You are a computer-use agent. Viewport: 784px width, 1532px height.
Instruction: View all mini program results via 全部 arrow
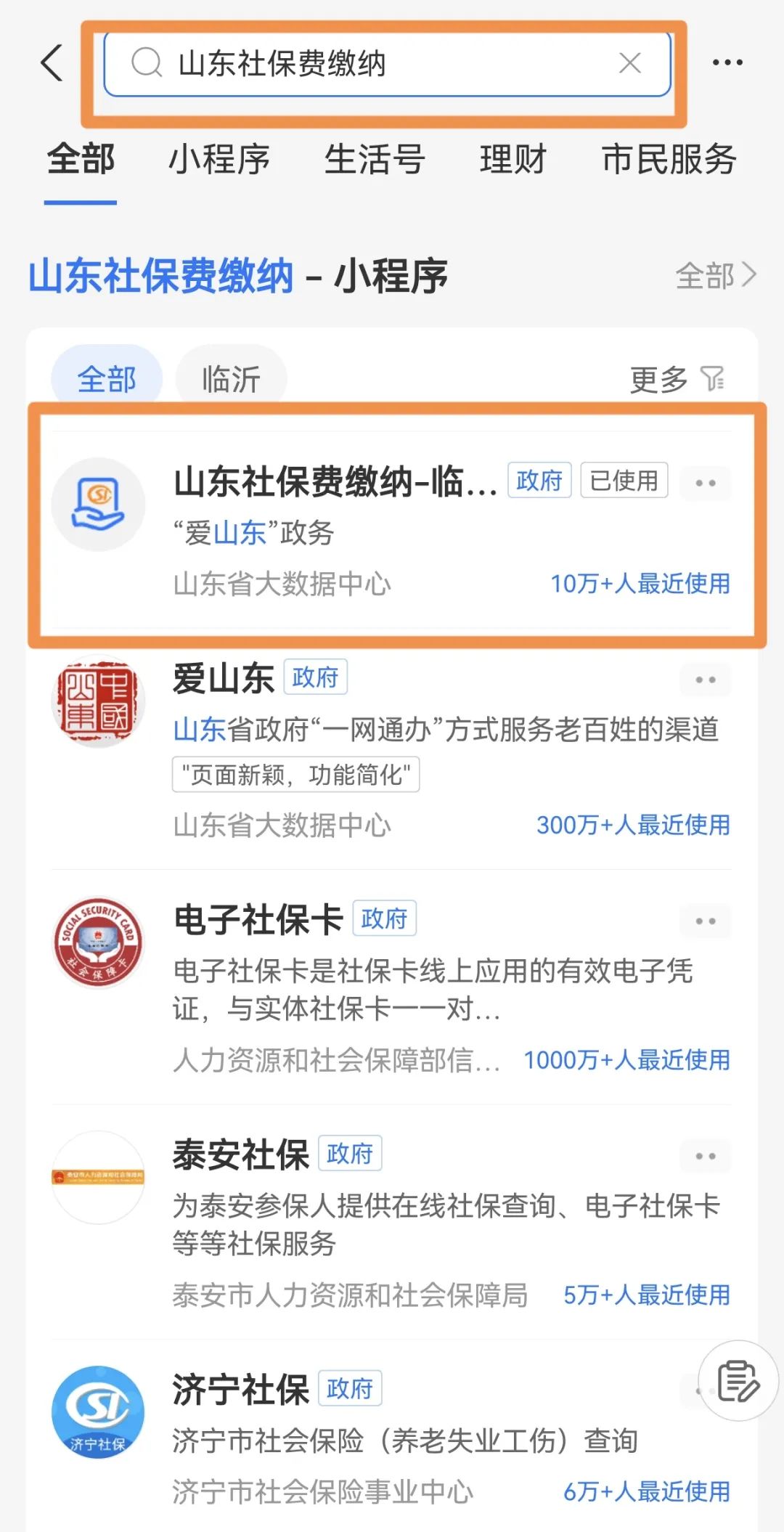point(716,276)
